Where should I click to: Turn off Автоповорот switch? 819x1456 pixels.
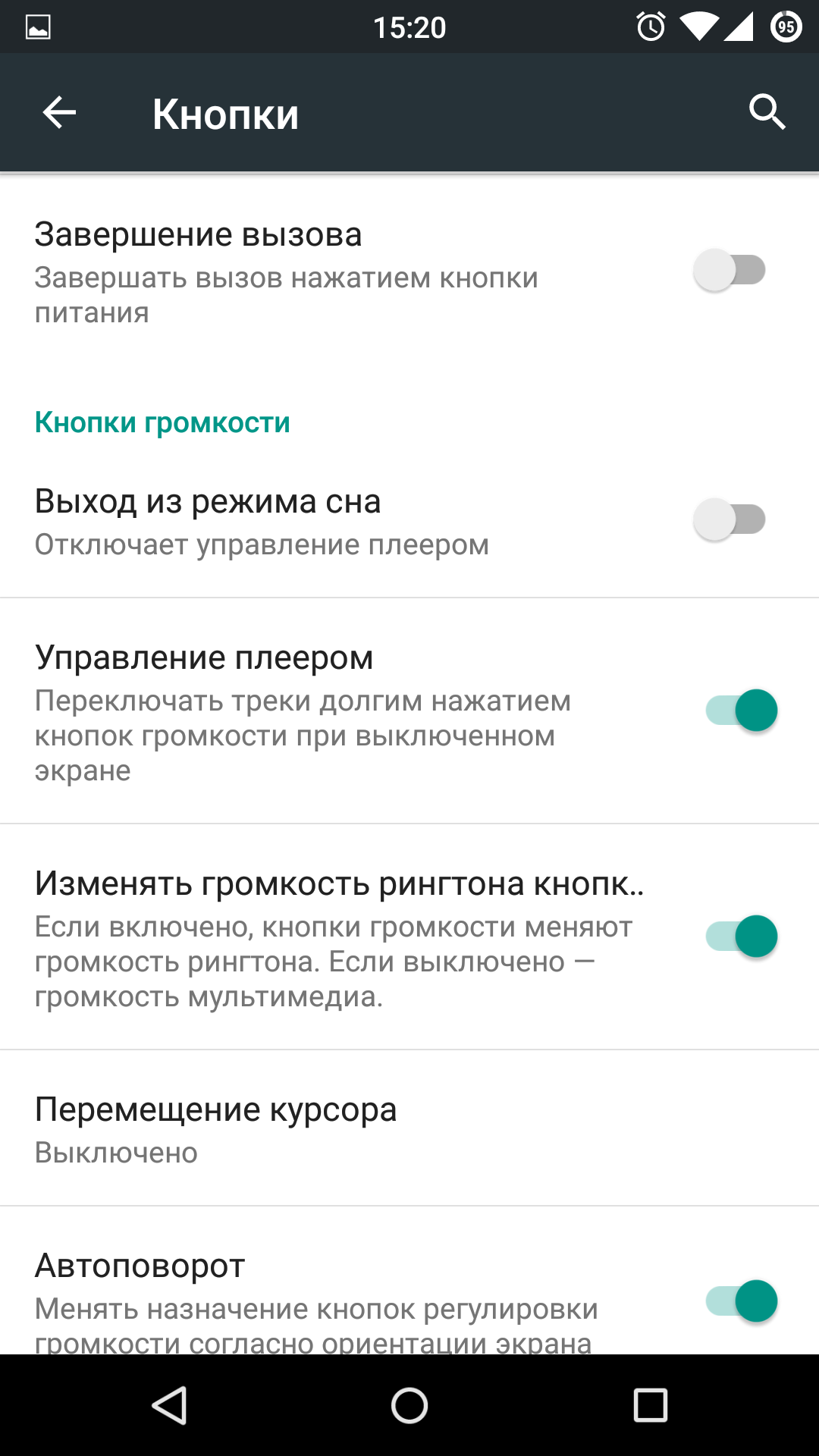coord(742,1301)
